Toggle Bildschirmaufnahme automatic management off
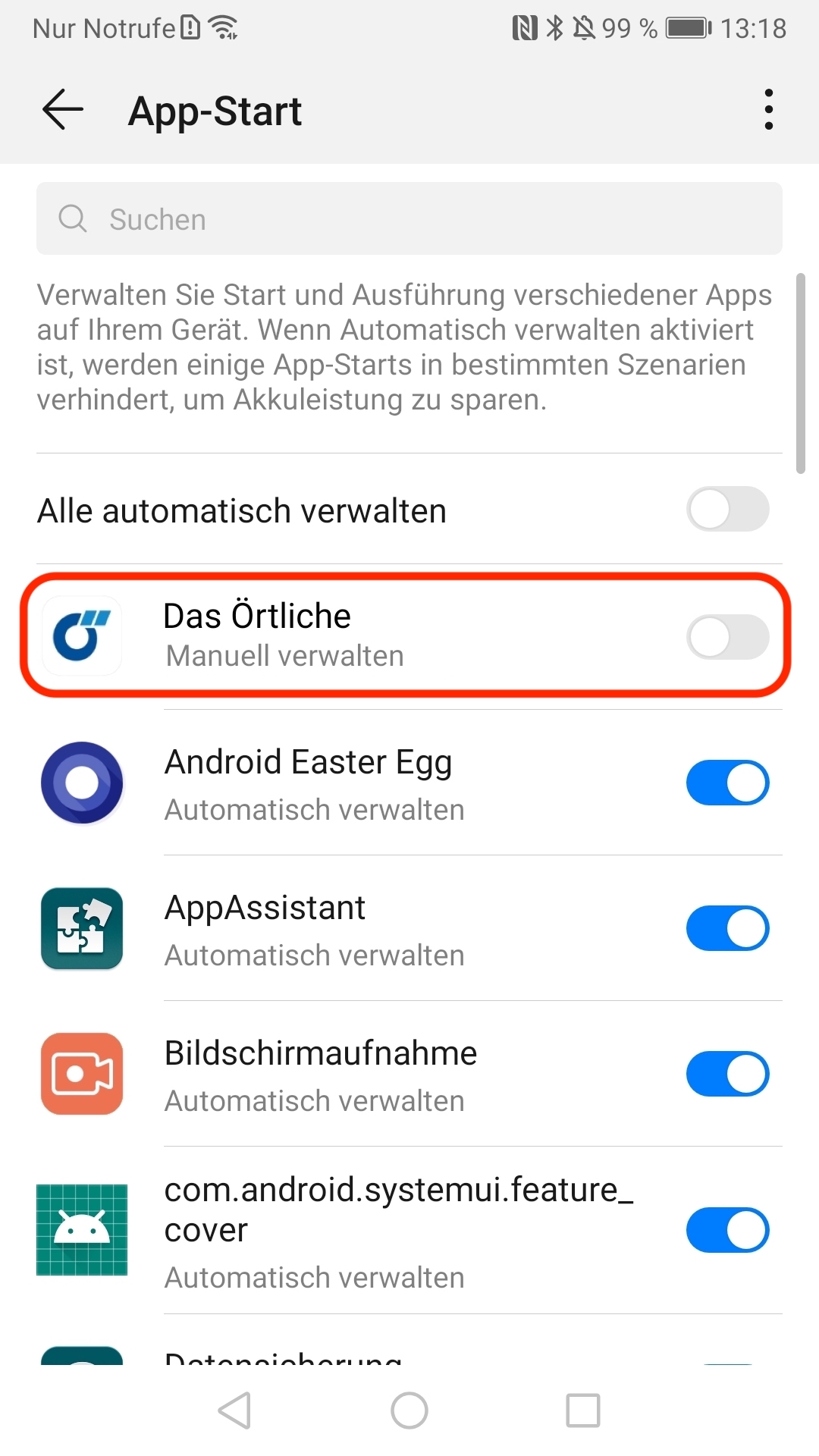Viewport: 819px width, 1456px height. [x=727, y=1074]
